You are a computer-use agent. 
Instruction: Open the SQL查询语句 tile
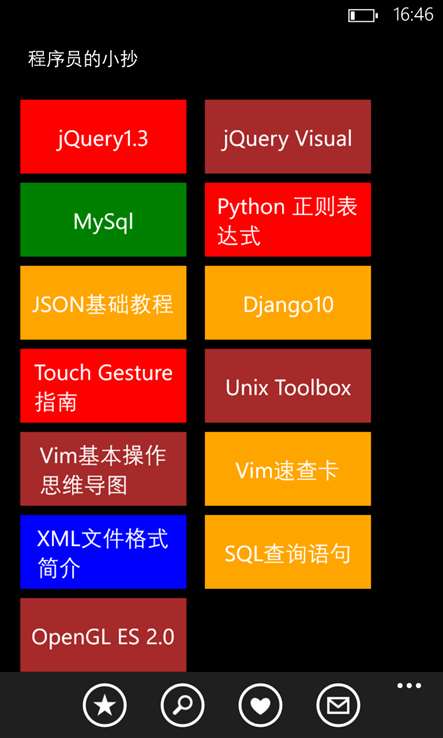(x=288, y=552)
